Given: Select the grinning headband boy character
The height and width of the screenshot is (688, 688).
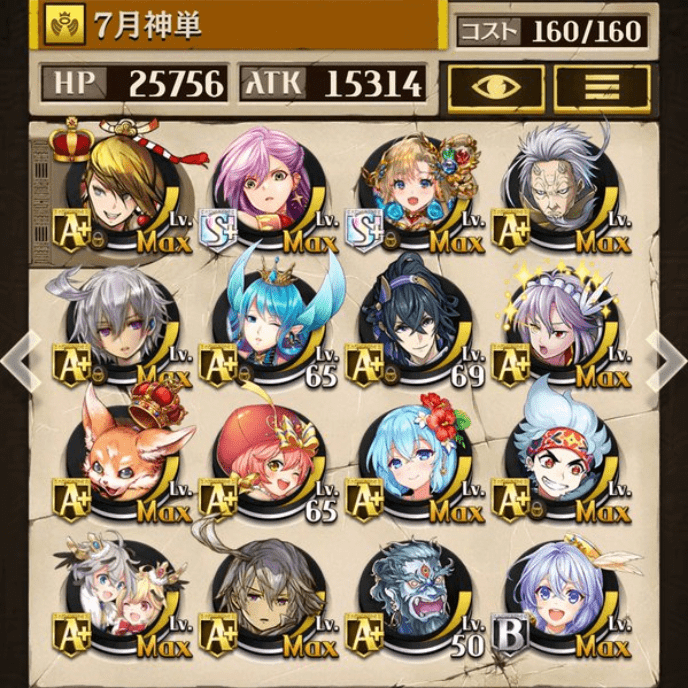Looking at the screenshot, I should pyautogui.click(x=558, y=452).
